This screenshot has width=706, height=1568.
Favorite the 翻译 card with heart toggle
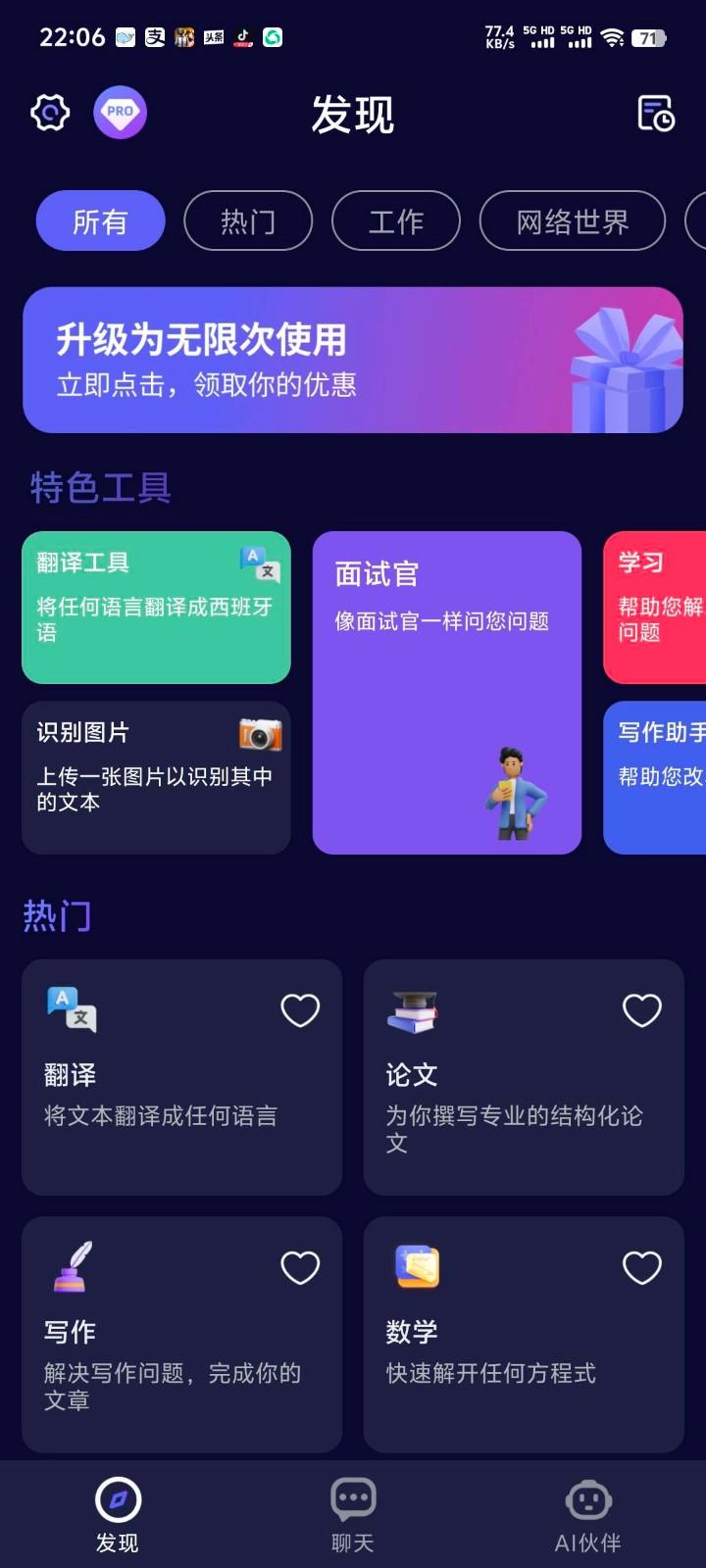click(x=300, y=1009)
